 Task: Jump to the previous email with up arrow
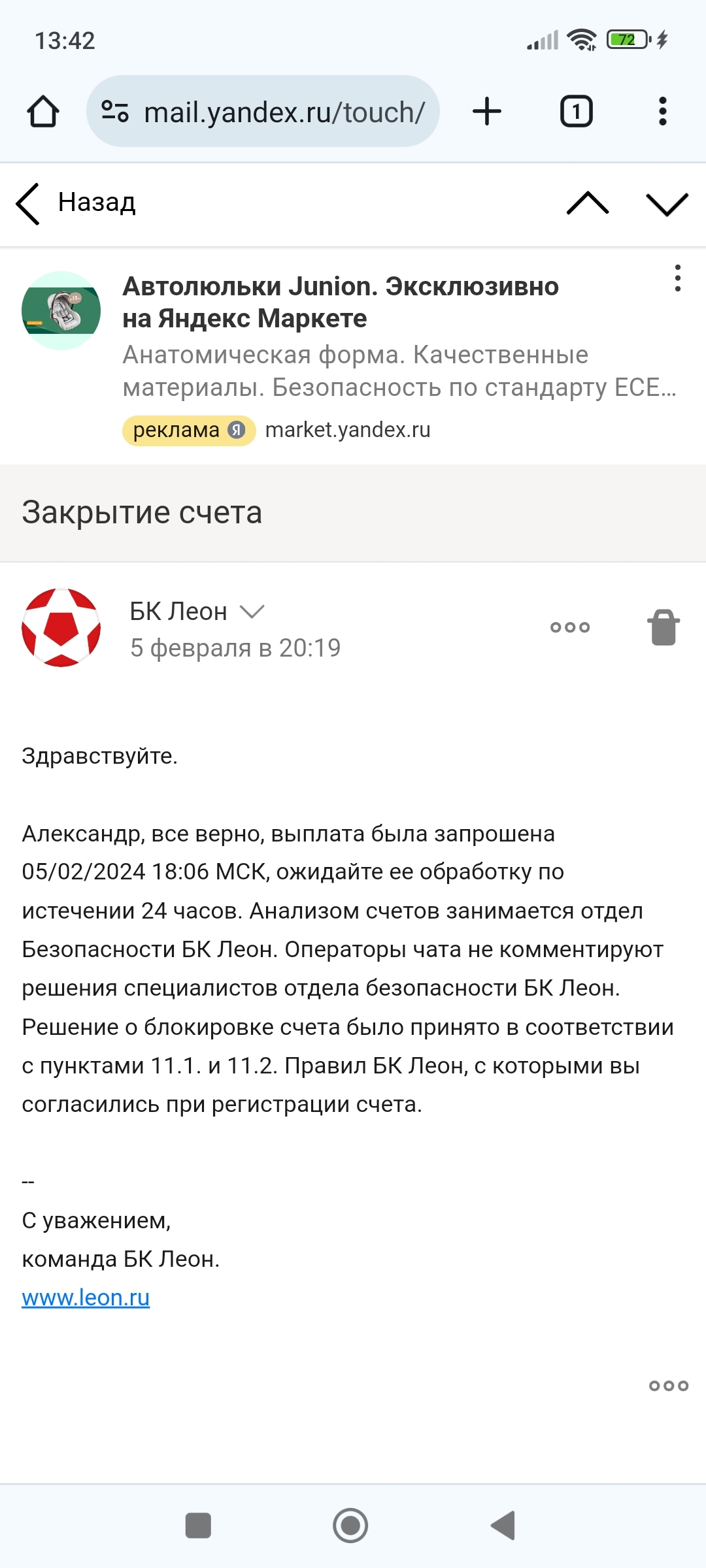coord(588,203)
